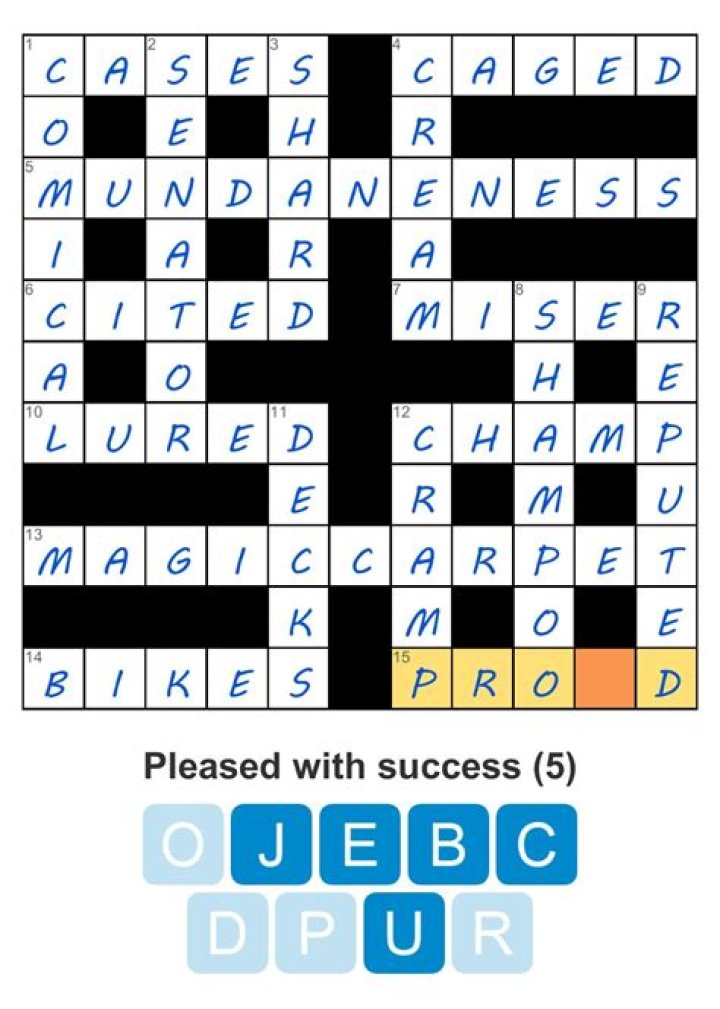This screenshot has width=720, height=1009.
Task: Select the first cell of 1 across
Action: tap(53, 66)
